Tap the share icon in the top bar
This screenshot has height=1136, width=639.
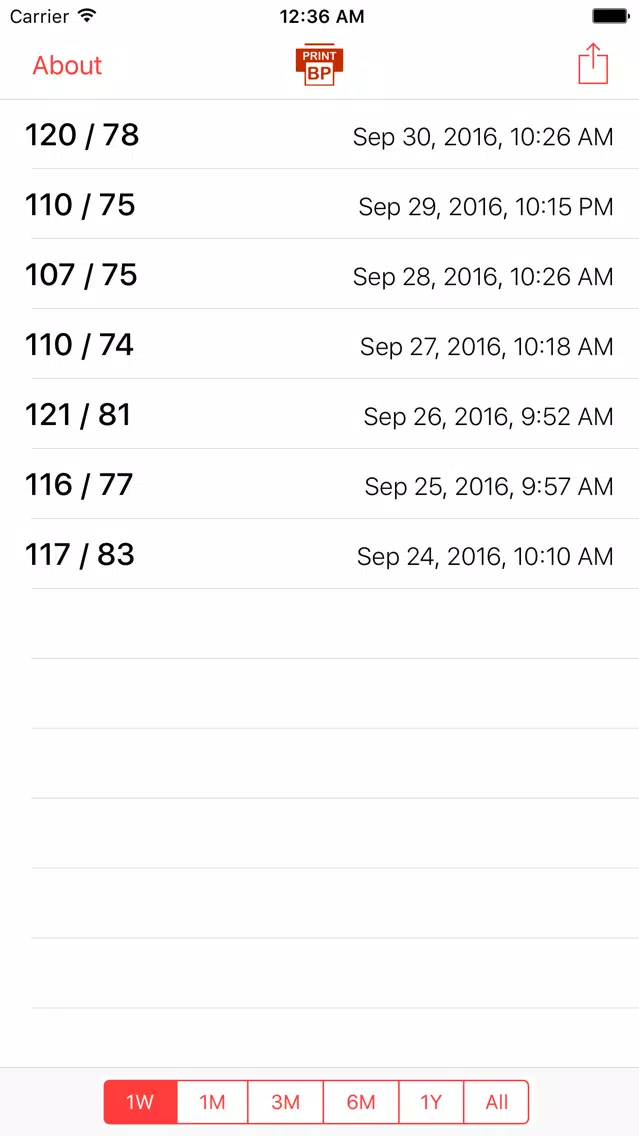(x=593, y=64)
